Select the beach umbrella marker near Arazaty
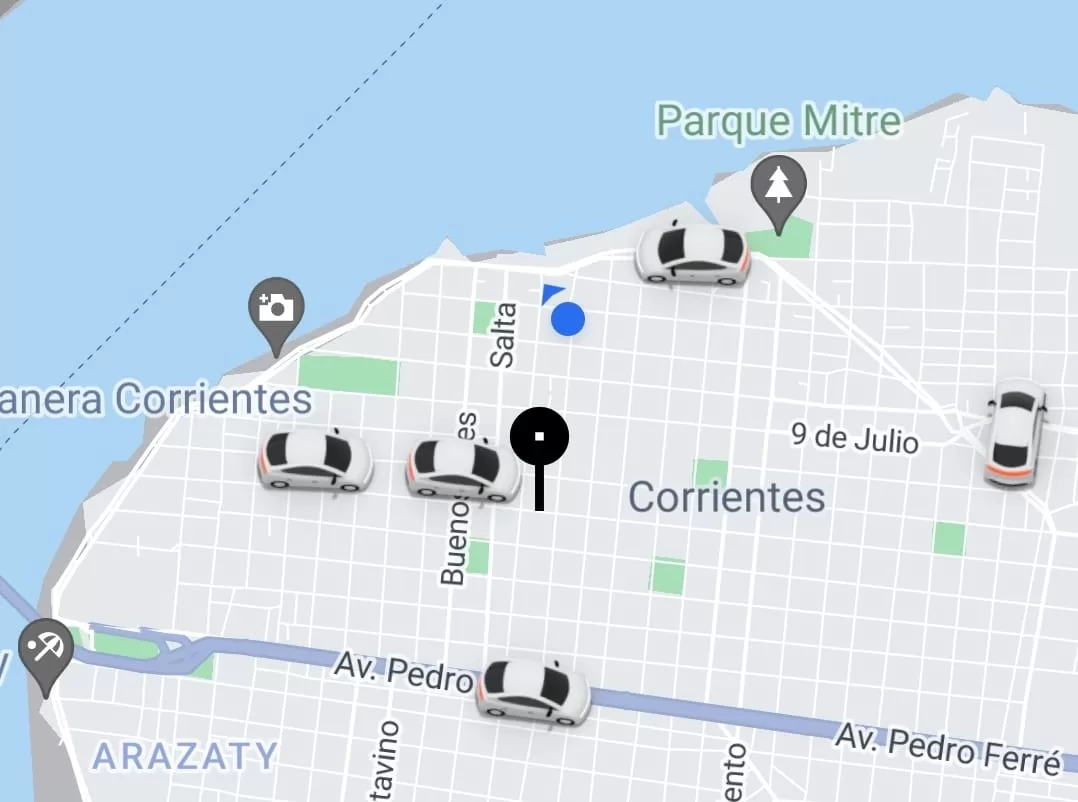Viewport: 1078px width, 802px height. point(47,649)
